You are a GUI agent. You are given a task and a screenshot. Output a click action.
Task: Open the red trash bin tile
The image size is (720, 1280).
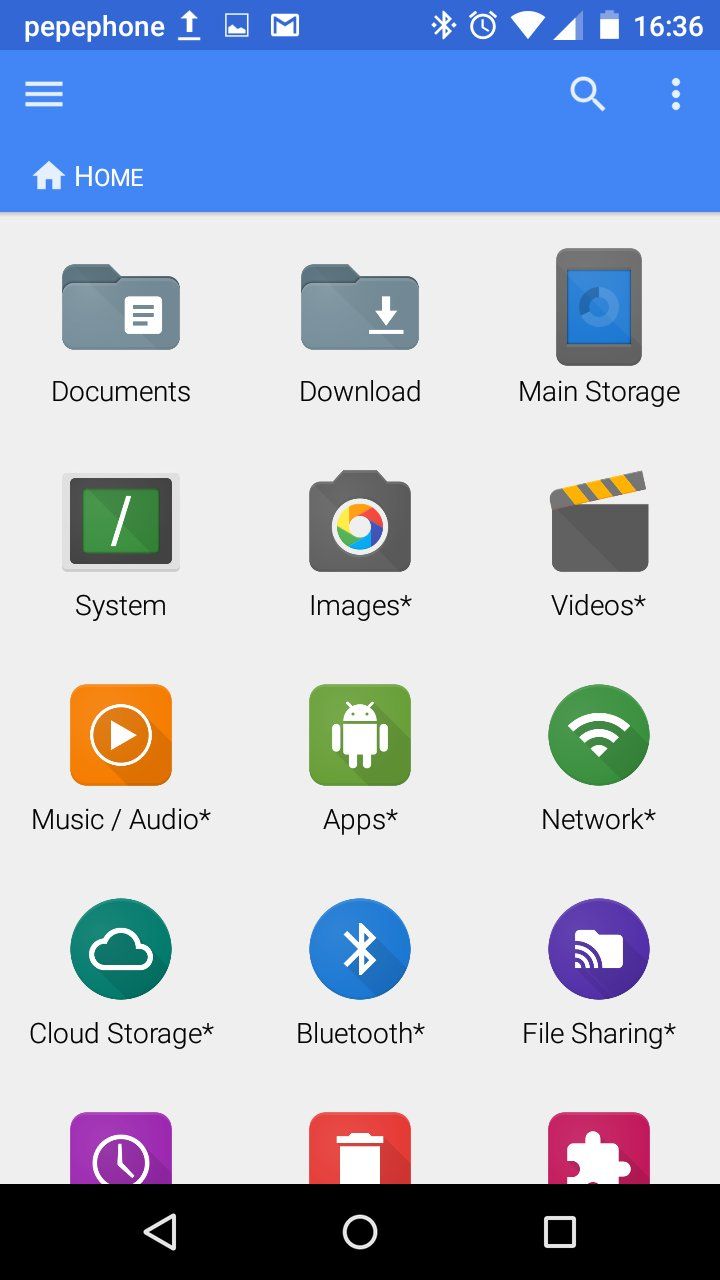pyautogui.click(x=360, y=1150)
